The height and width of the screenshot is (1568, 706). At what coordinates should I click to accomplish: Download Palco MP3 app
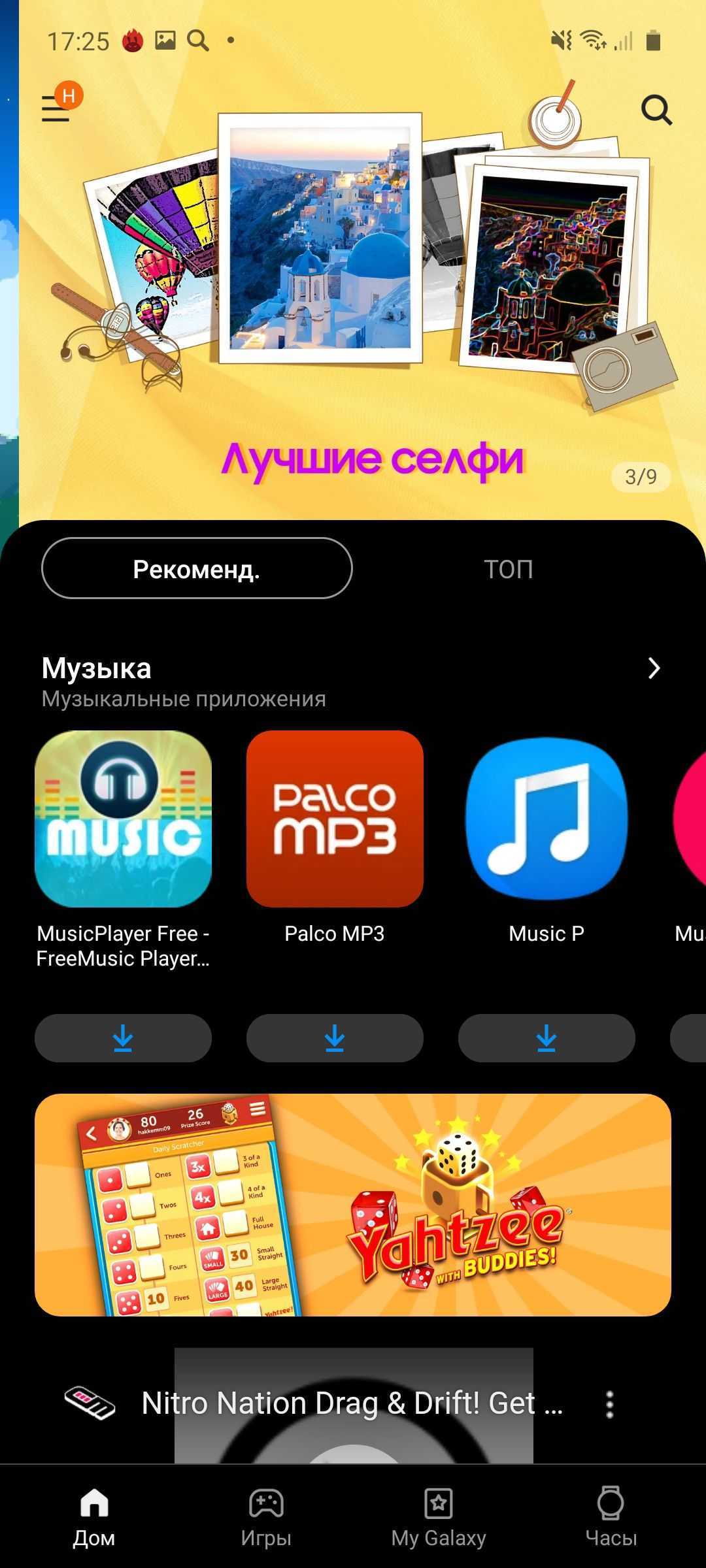335,1037
